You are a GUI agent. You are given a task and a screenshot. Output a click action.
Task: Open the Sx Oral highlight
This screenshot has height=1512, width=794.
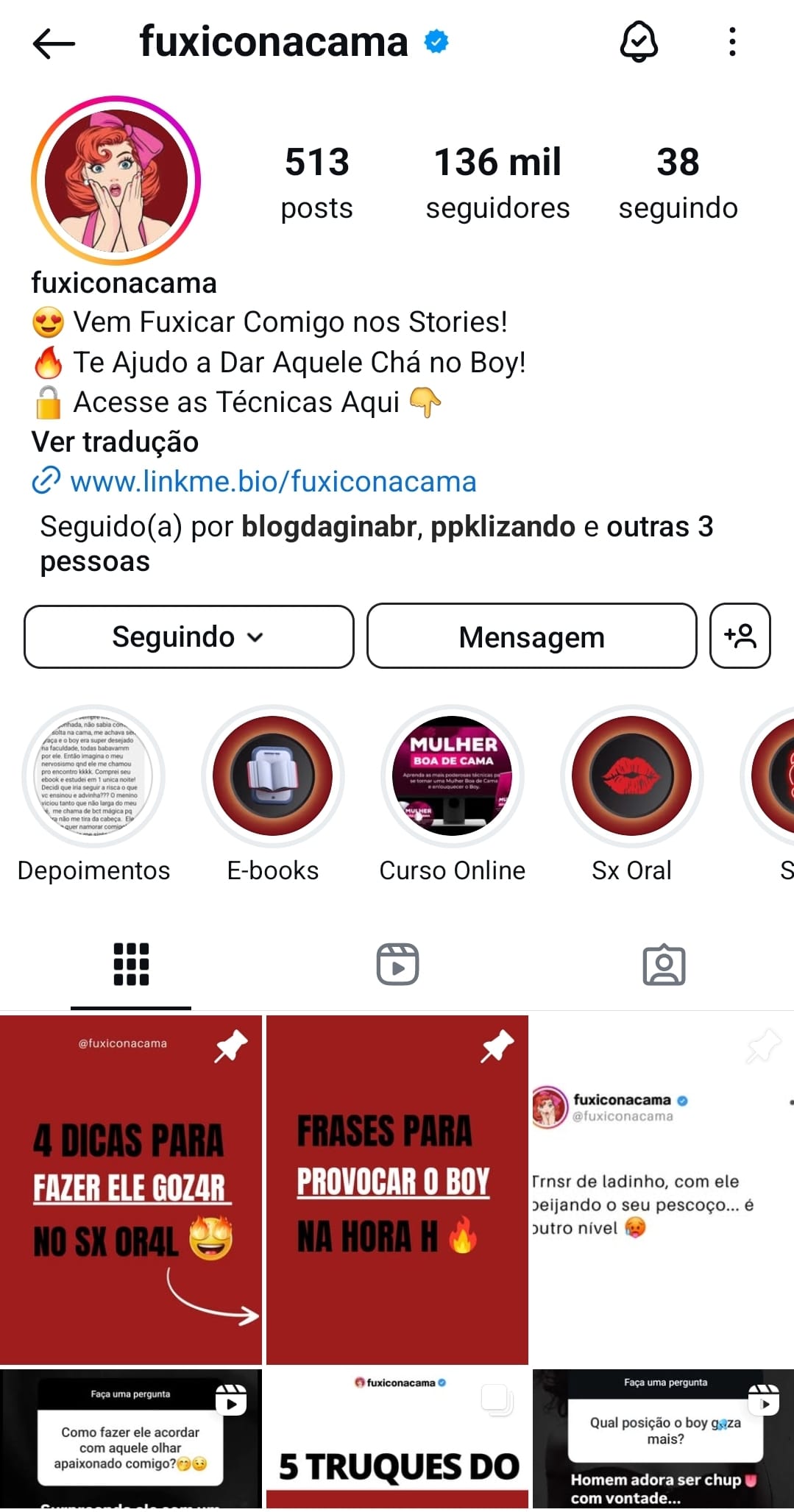pyautogui.click(x=631, y=777)
